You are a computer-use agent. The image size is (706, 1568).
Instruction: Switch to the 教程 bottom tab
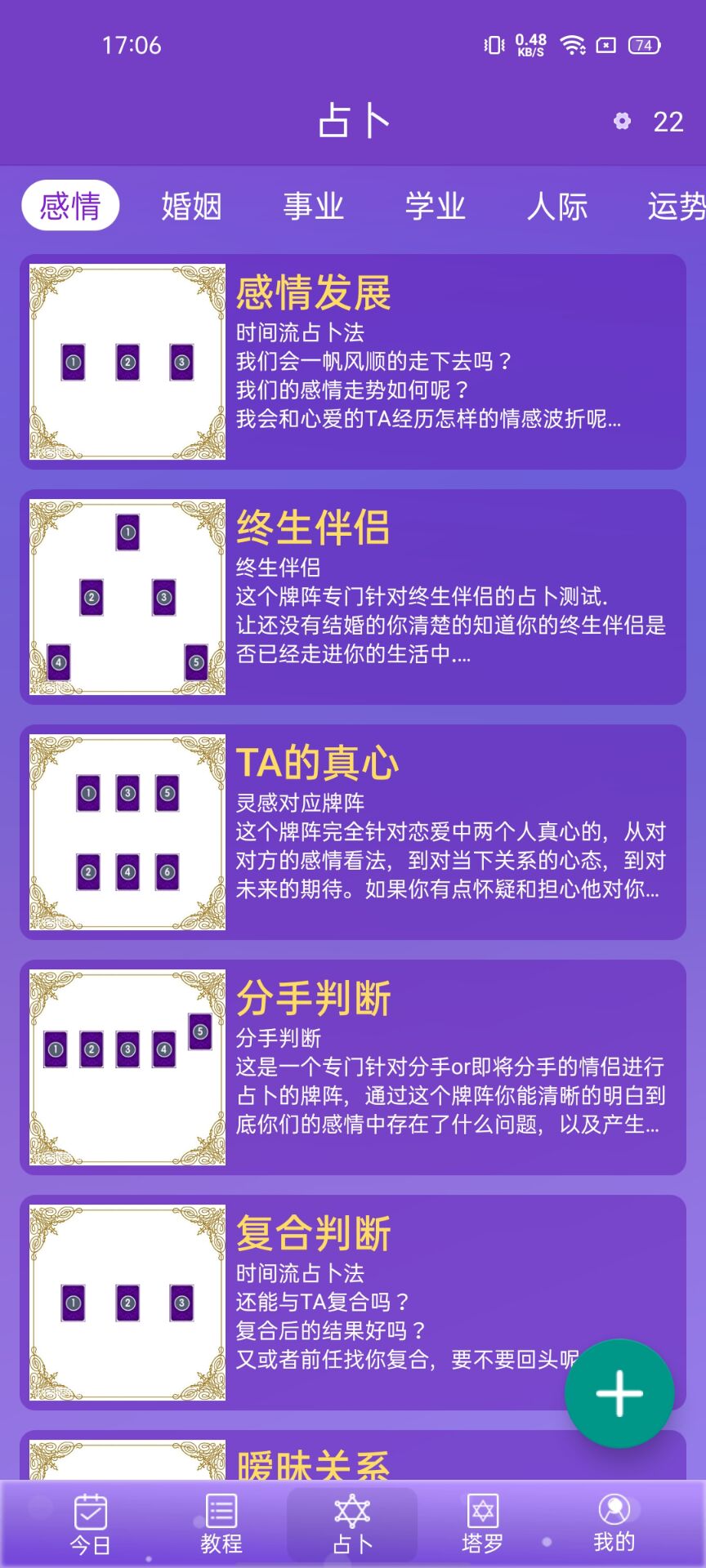[x=221, y=1525]
